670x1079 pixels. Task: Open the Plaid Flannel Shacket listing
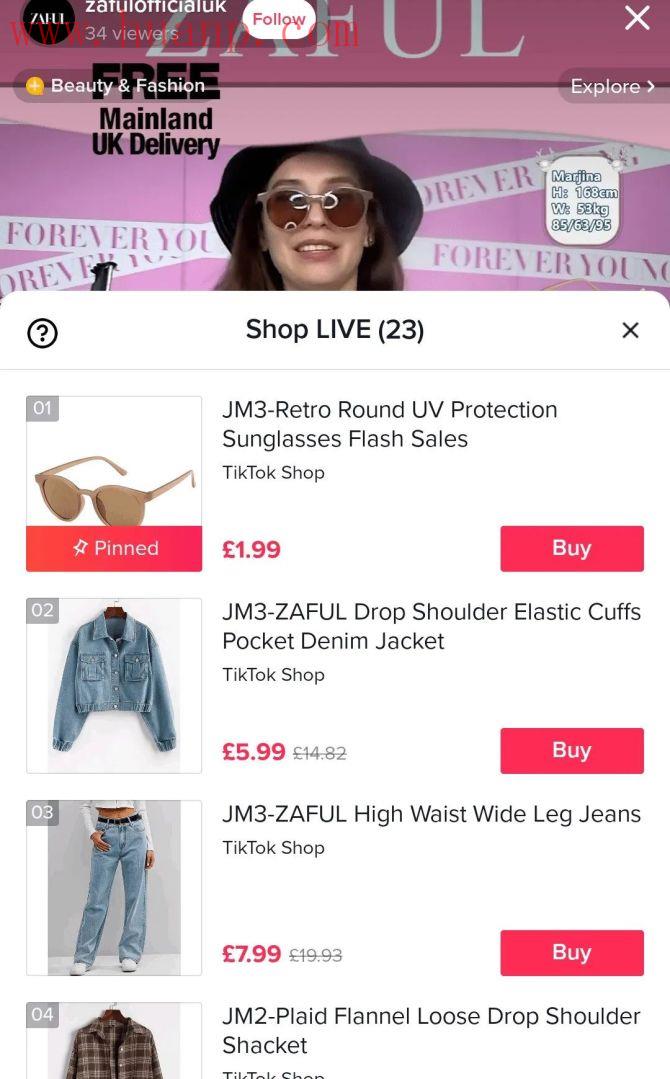pos(430,1030)
